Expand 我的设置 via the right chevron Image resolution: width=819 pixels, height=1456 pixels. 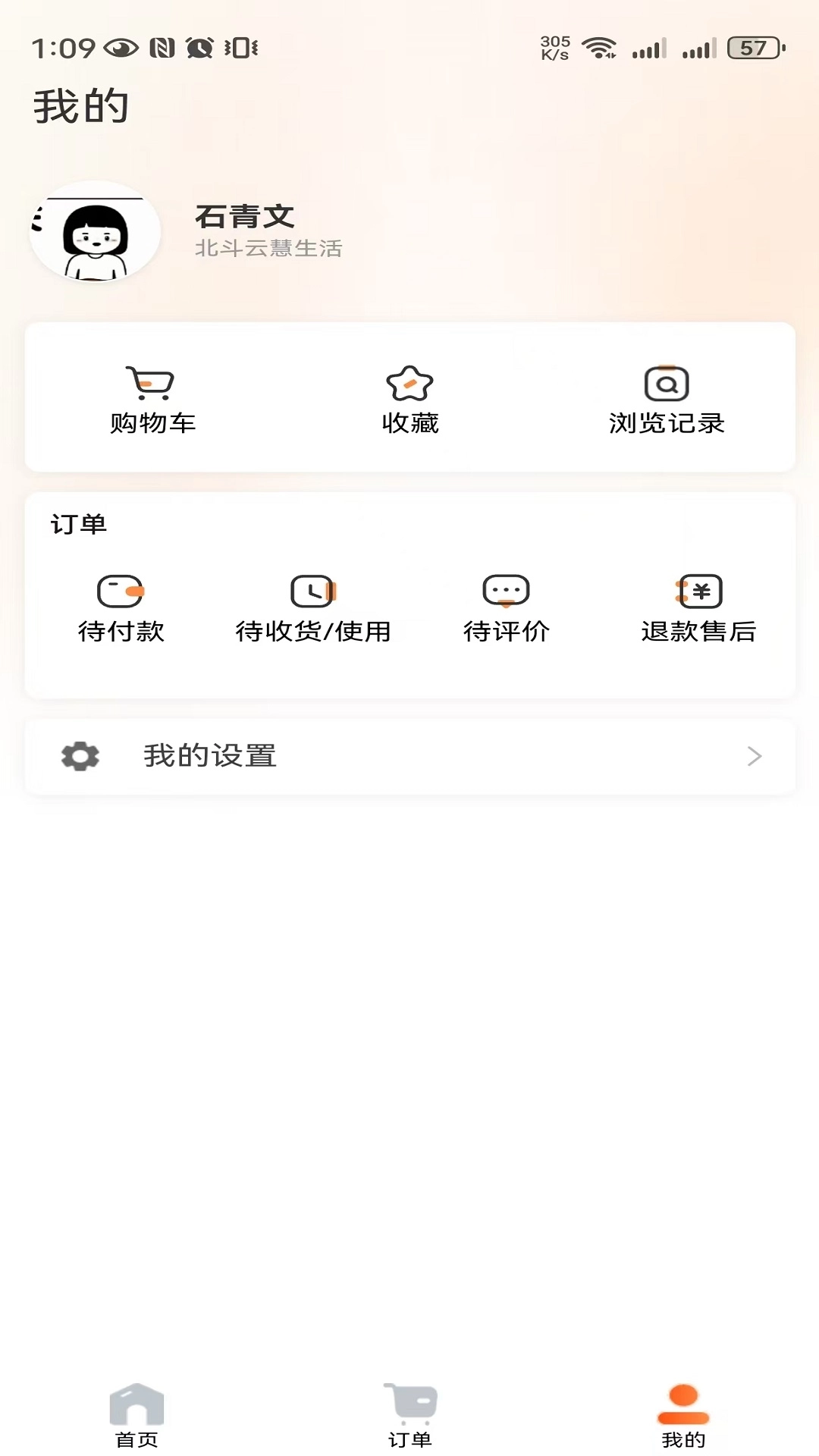tap(754, 756)
